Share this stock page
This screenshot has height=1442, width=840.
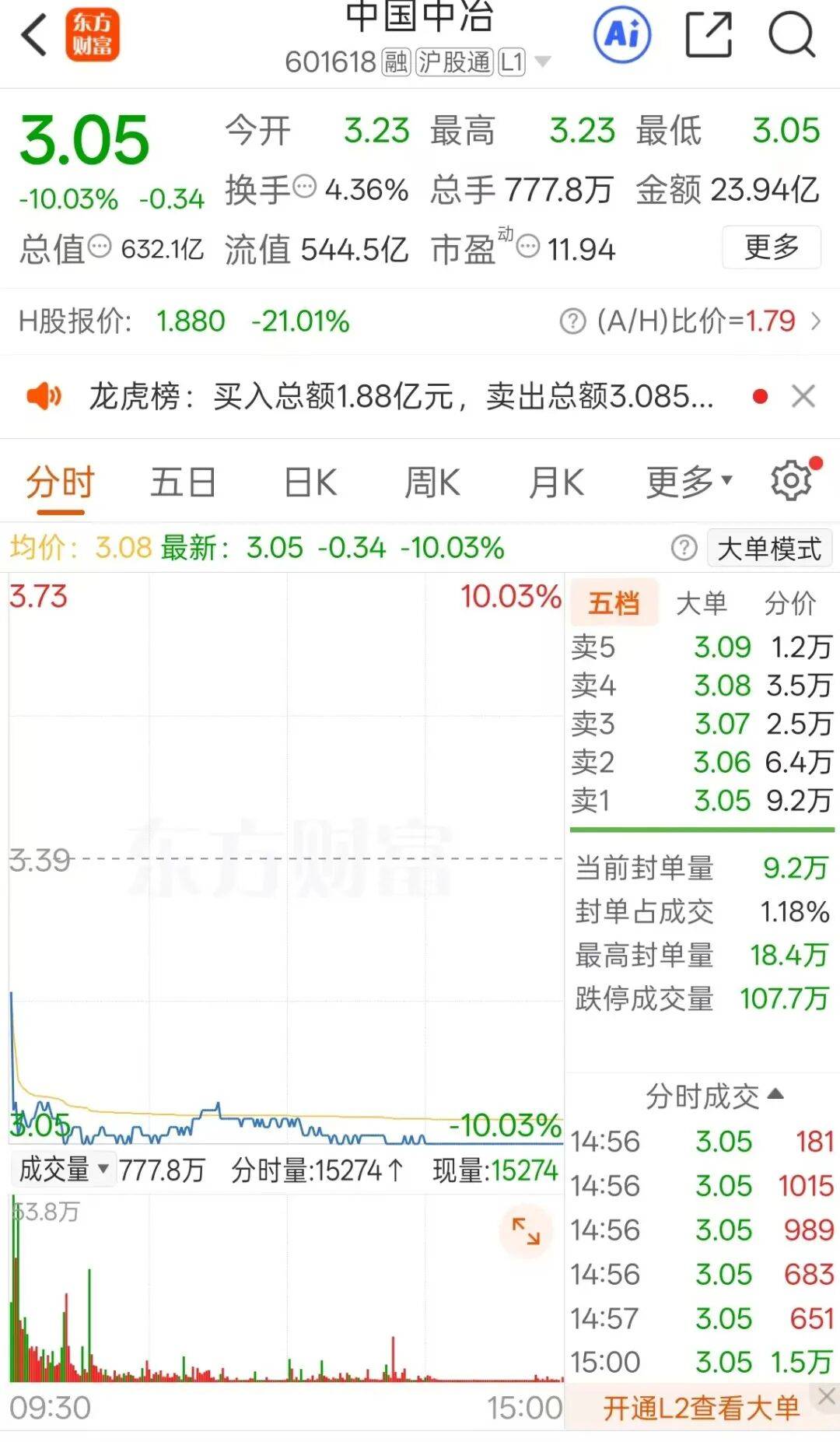709,33
